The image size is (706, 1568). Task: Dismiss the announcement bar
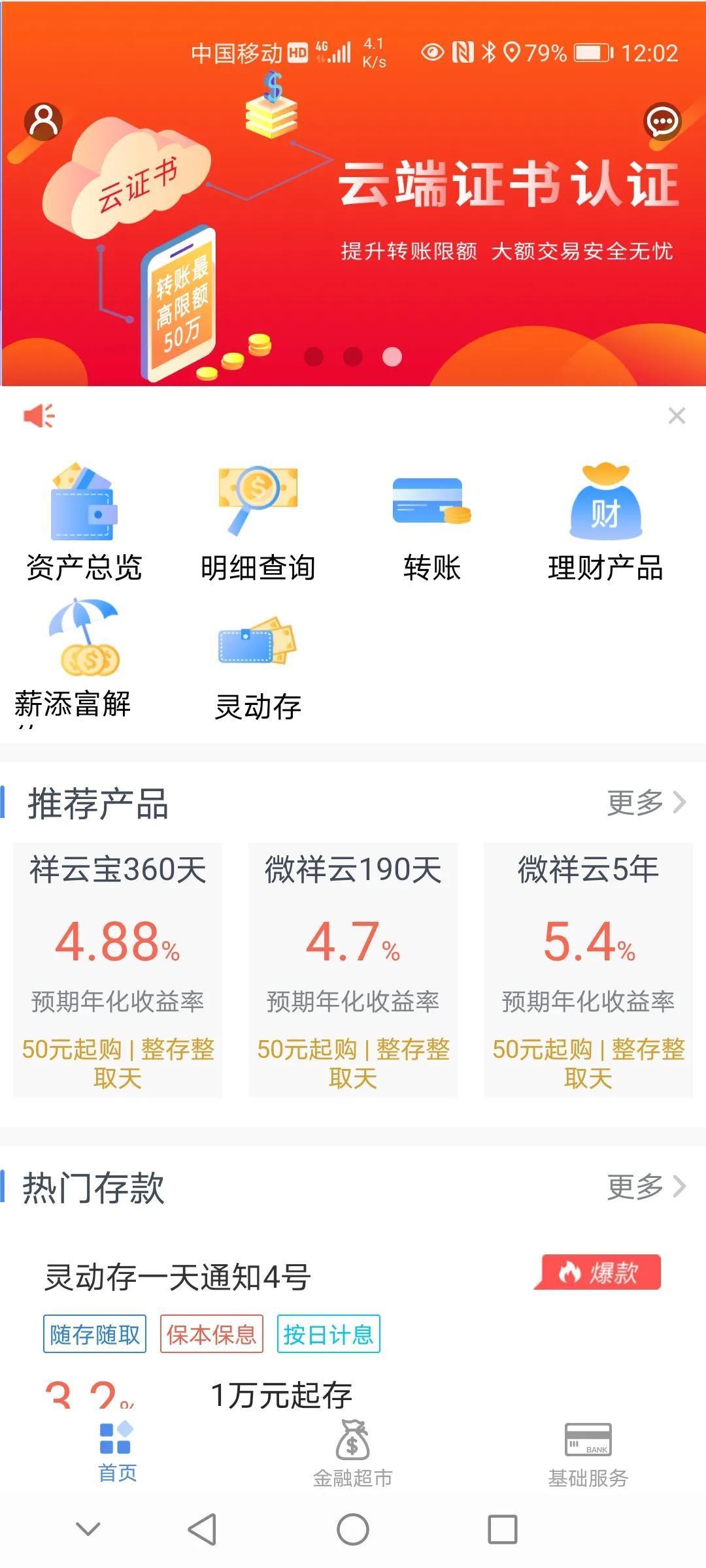pos(677,416)
